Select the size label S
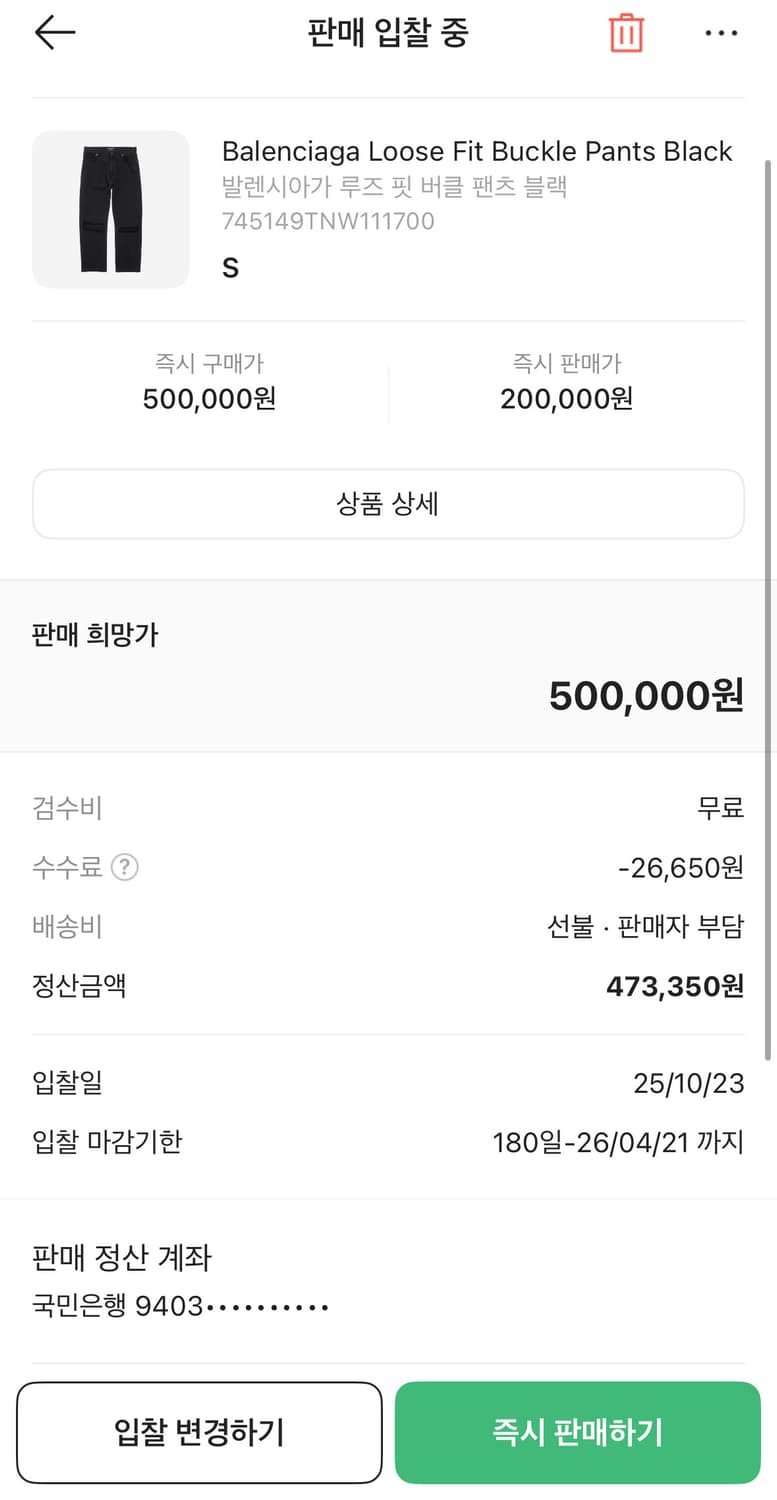Viewport: 777px width, 1500px height. pos(230,267)
